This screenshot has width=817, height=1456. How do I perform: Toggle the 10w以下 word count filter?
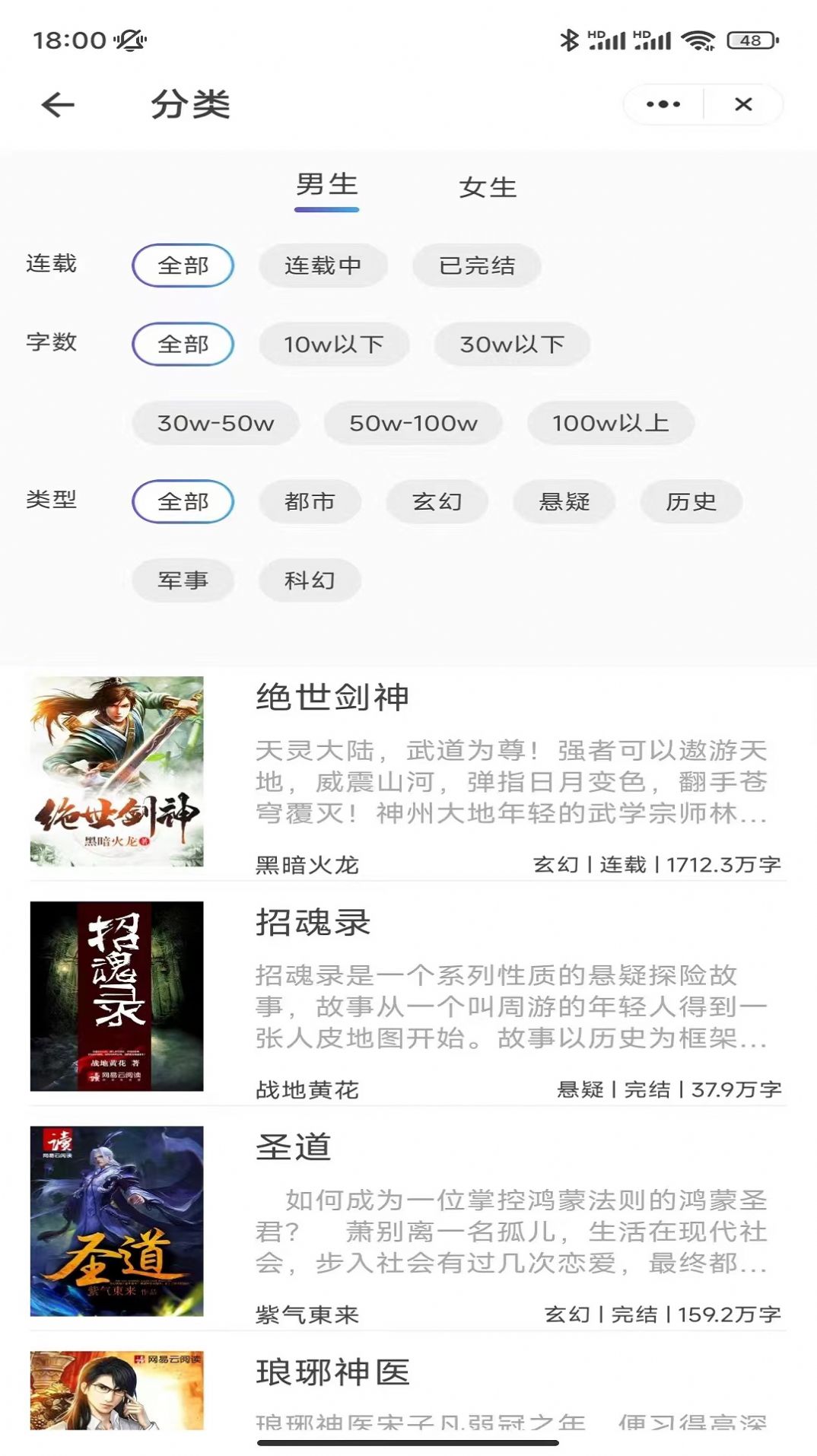[x=334, y=344]
